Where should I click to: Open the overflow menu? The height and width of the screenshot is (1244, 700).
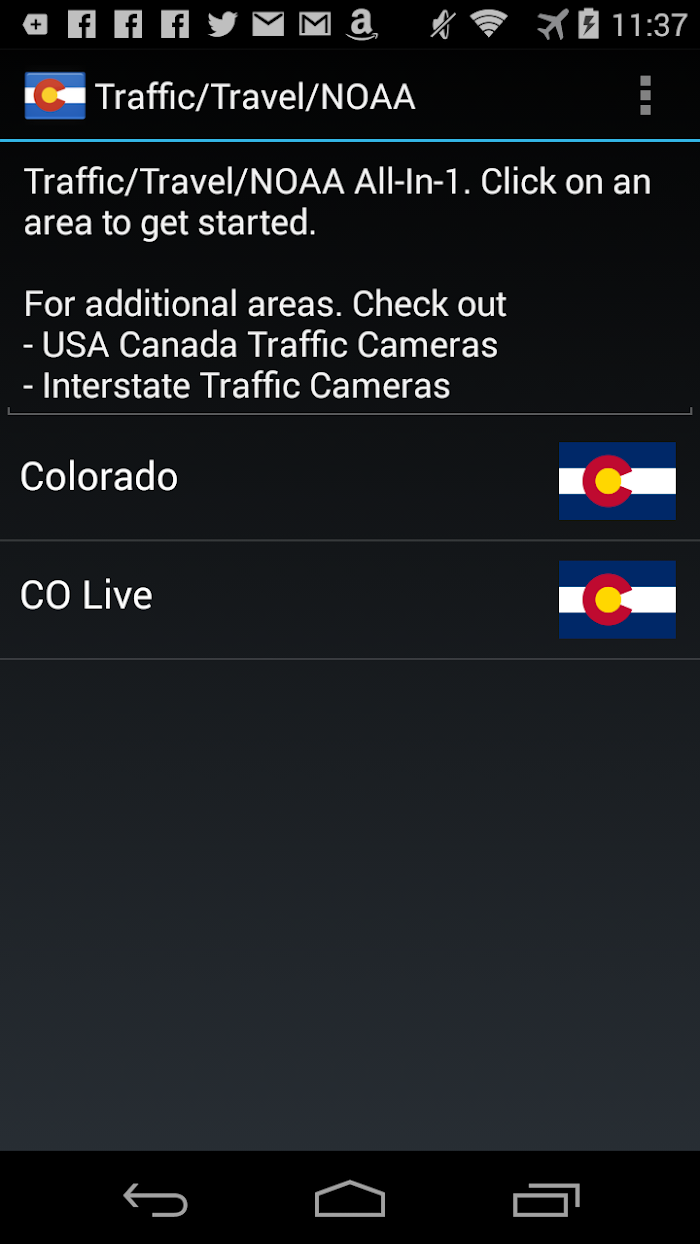point(645,96)
